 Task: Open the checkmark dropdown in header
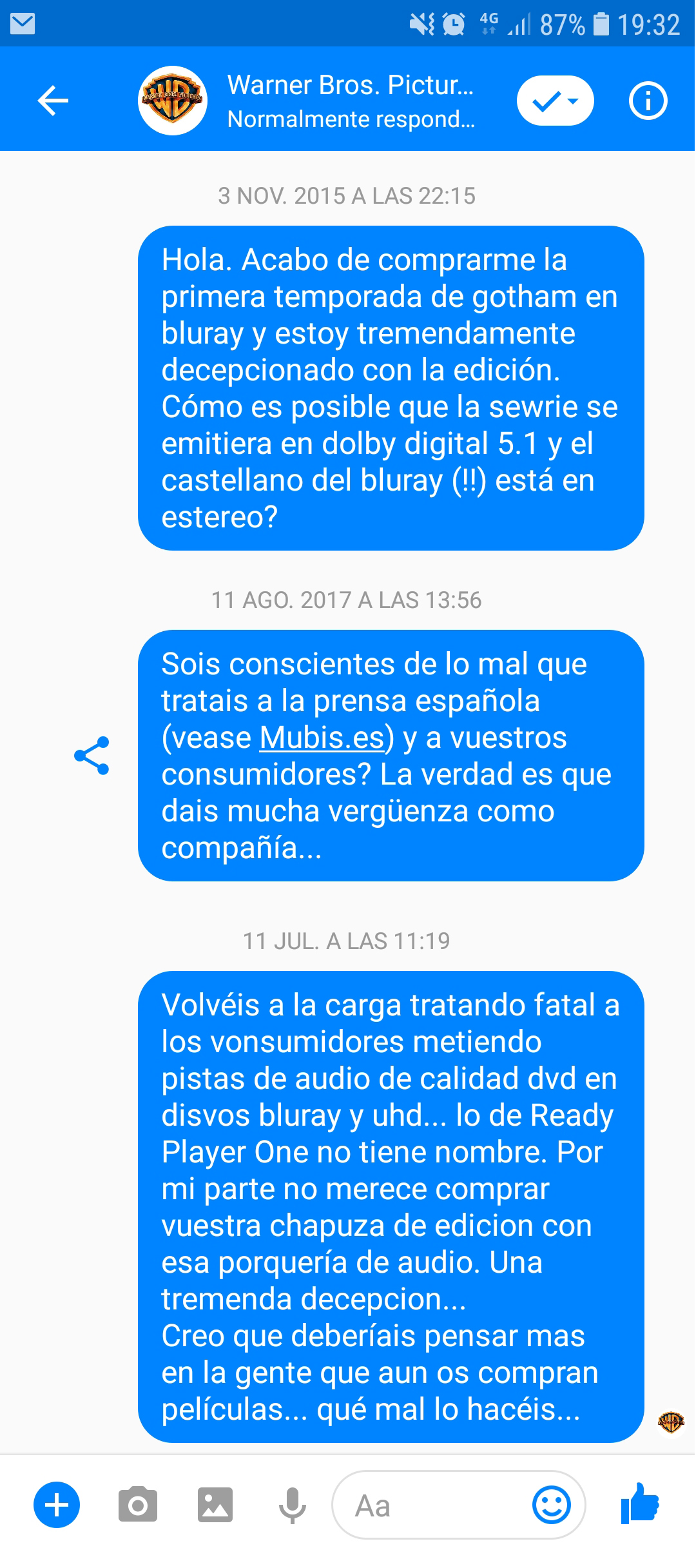pos(556,101)
